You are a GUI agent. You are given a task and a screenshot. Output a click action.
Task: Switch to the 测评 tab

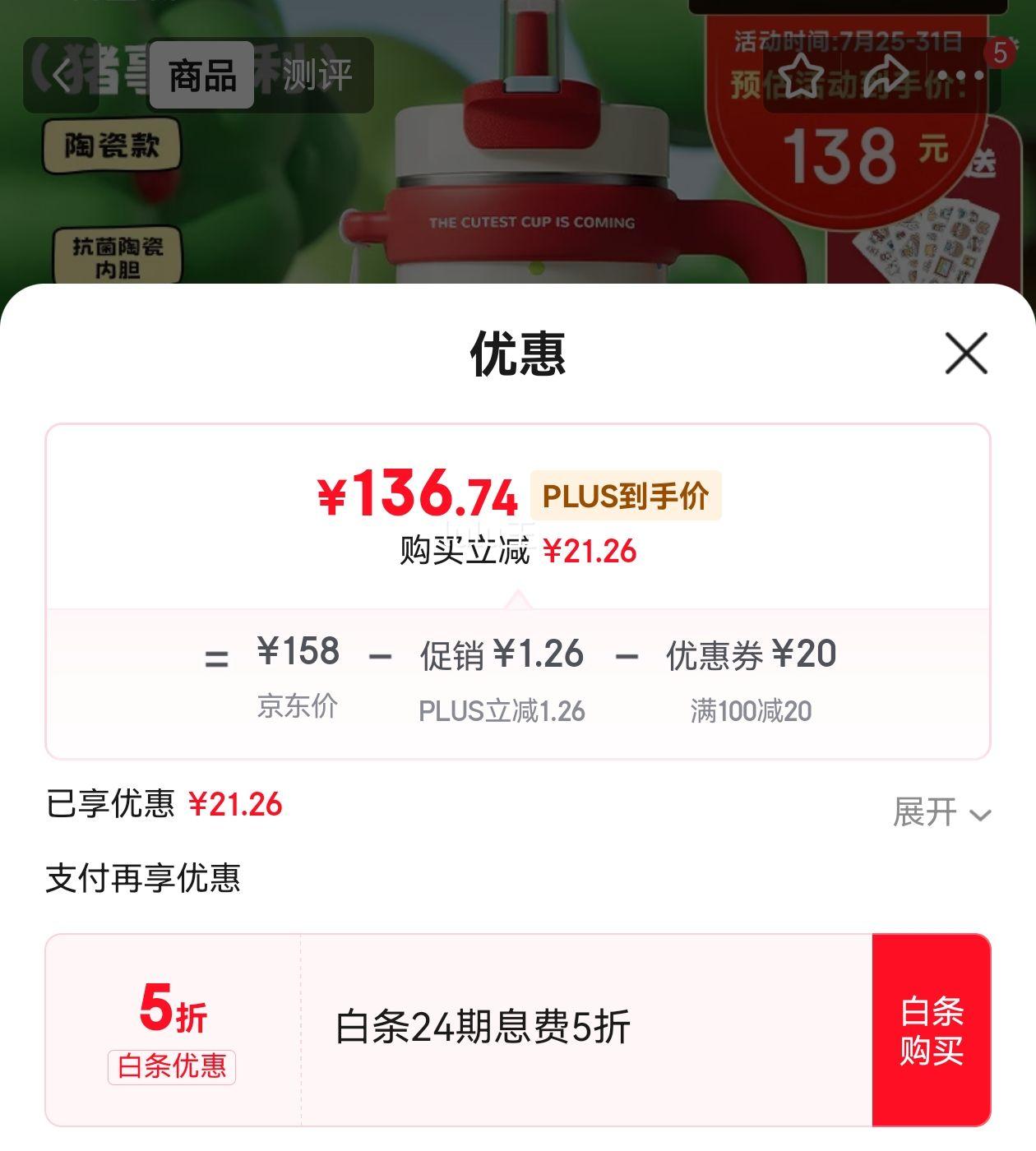coord(320,76)
